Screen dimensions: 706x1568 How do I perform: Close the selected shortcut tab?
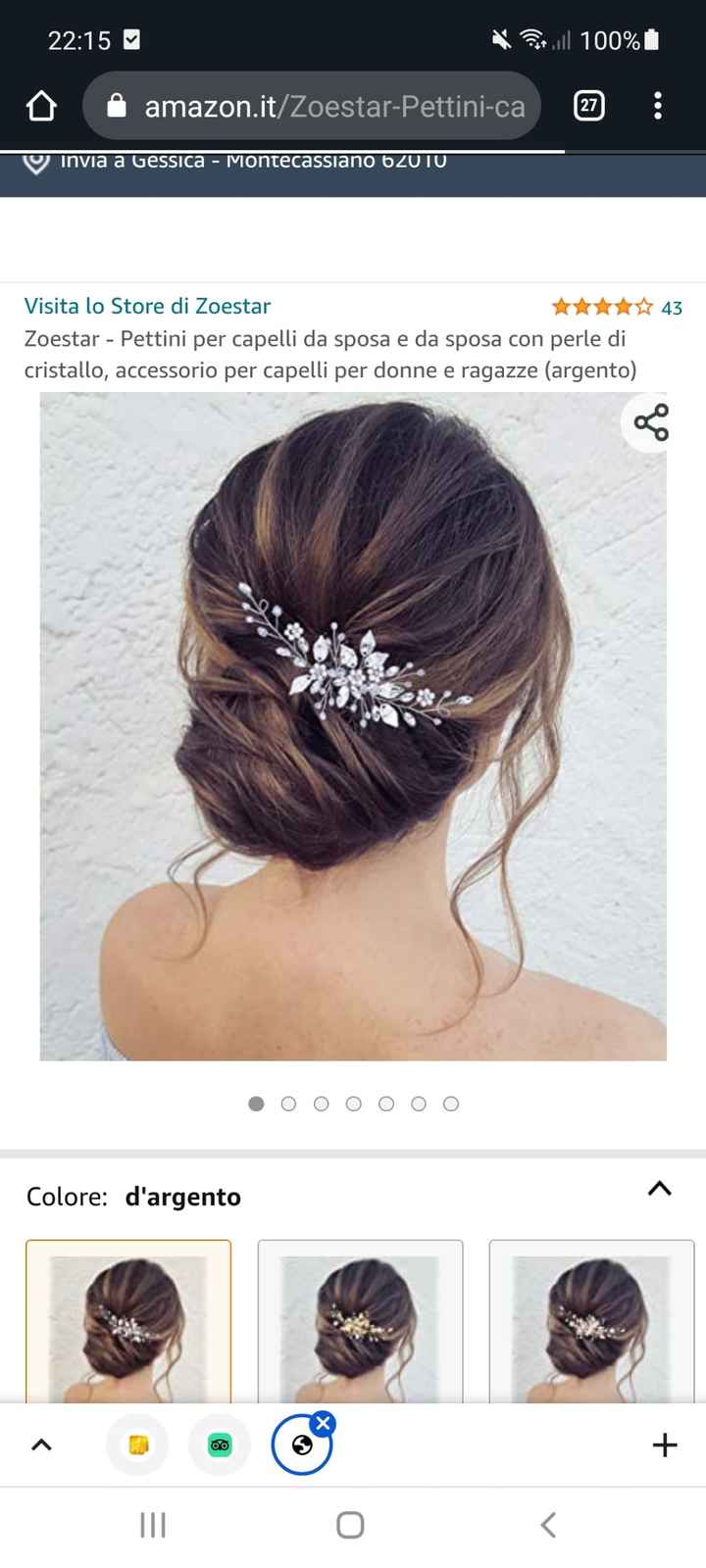pyautogui.click(x=324, y=1423)
